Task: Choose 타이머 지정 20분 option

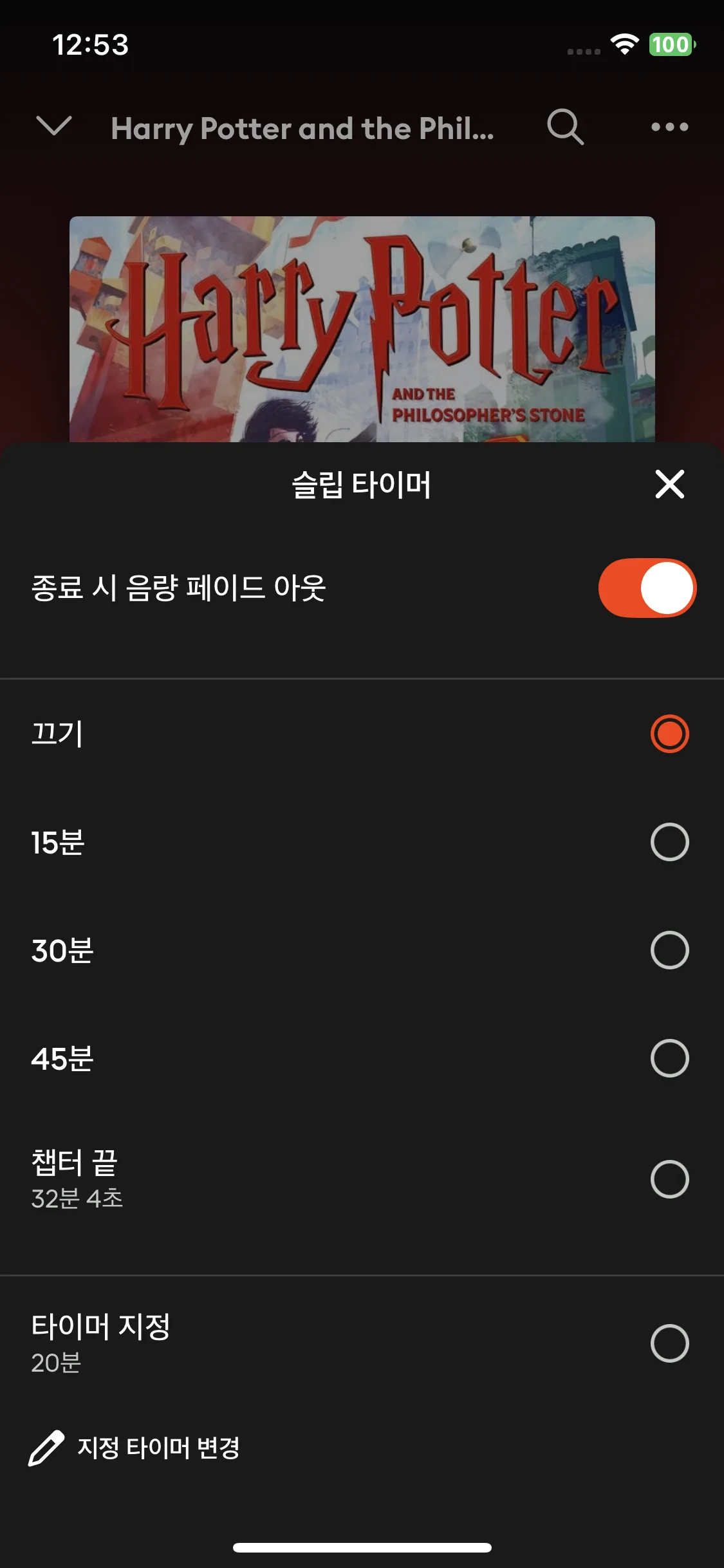Action: 669,1343
